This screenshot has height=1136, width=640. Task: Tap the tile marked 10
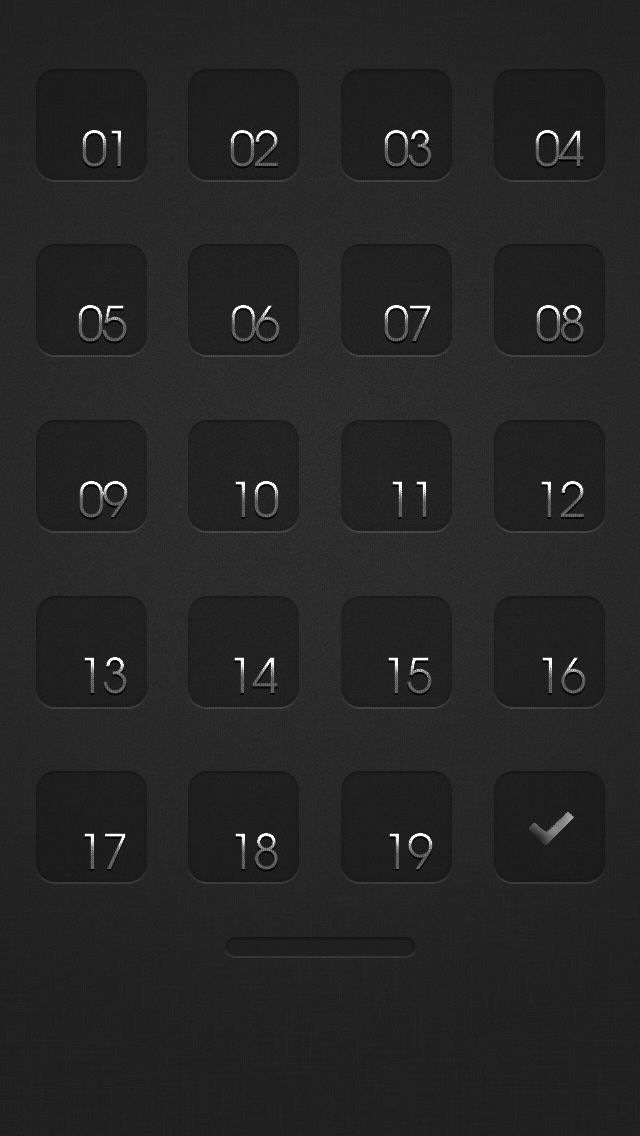click(x=244, y=476)
